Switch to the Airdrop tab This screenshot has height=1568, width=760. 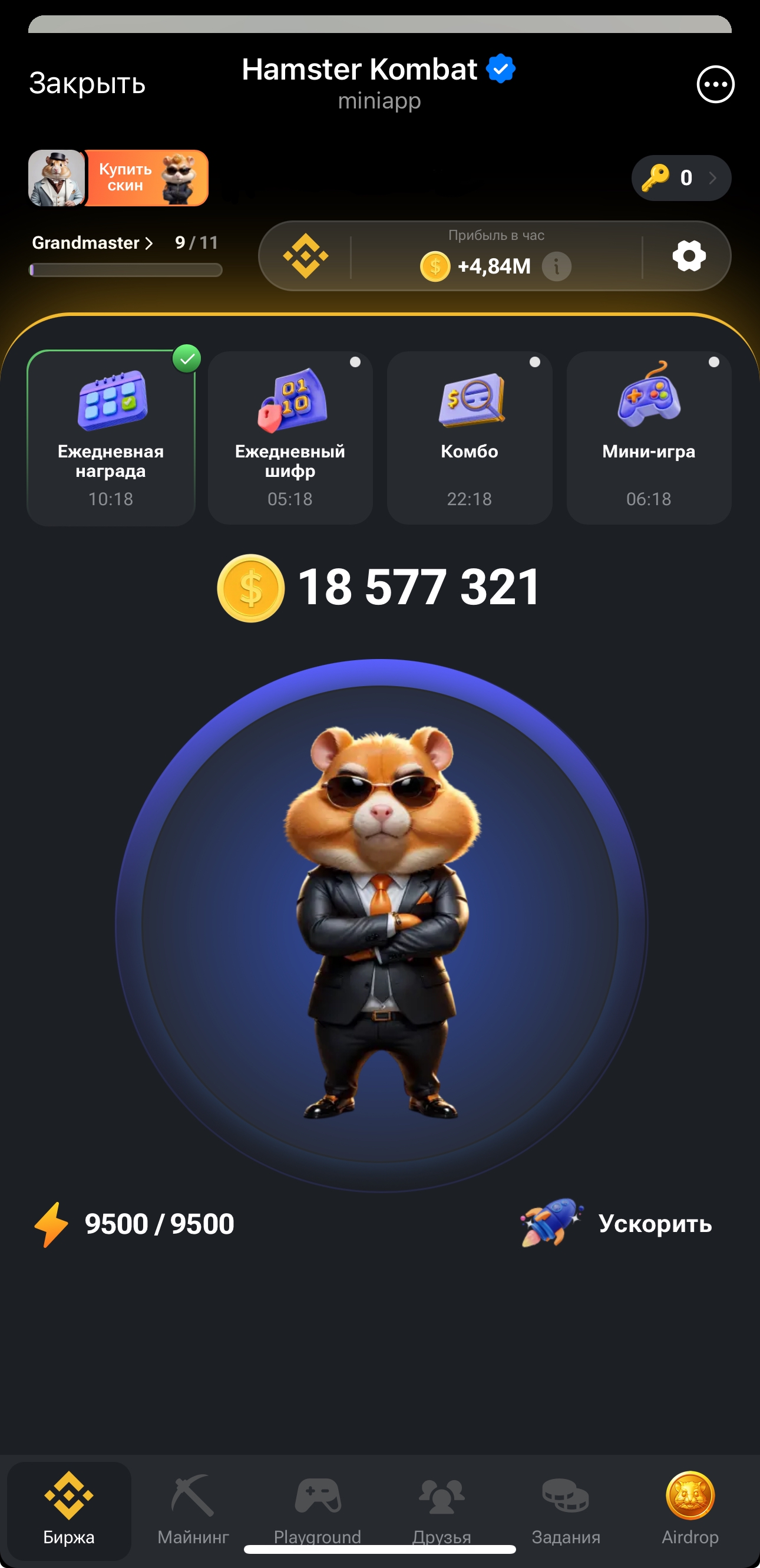[x=690, y=1510]
